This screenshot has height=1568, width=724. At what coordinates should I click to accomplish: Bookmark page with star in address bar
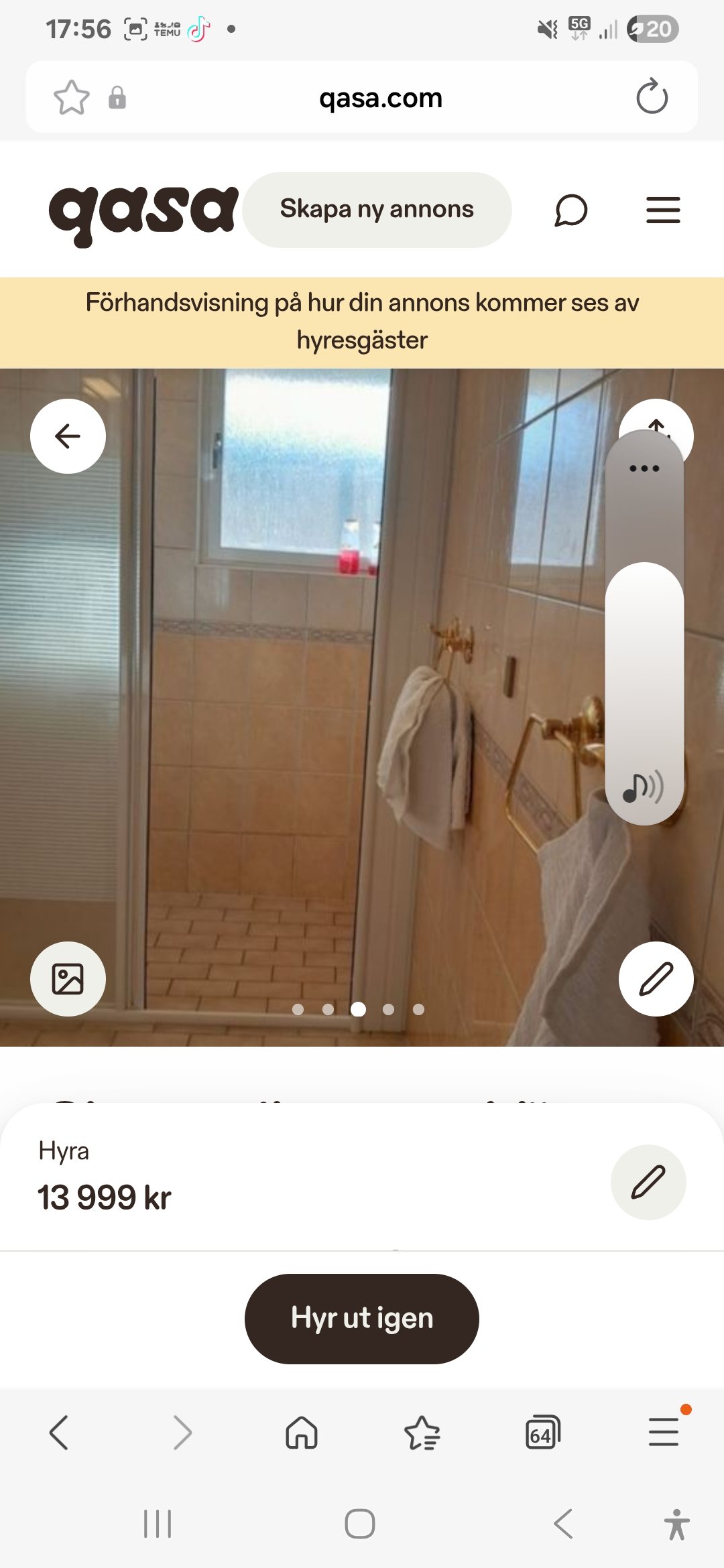[x=71, y=98]
